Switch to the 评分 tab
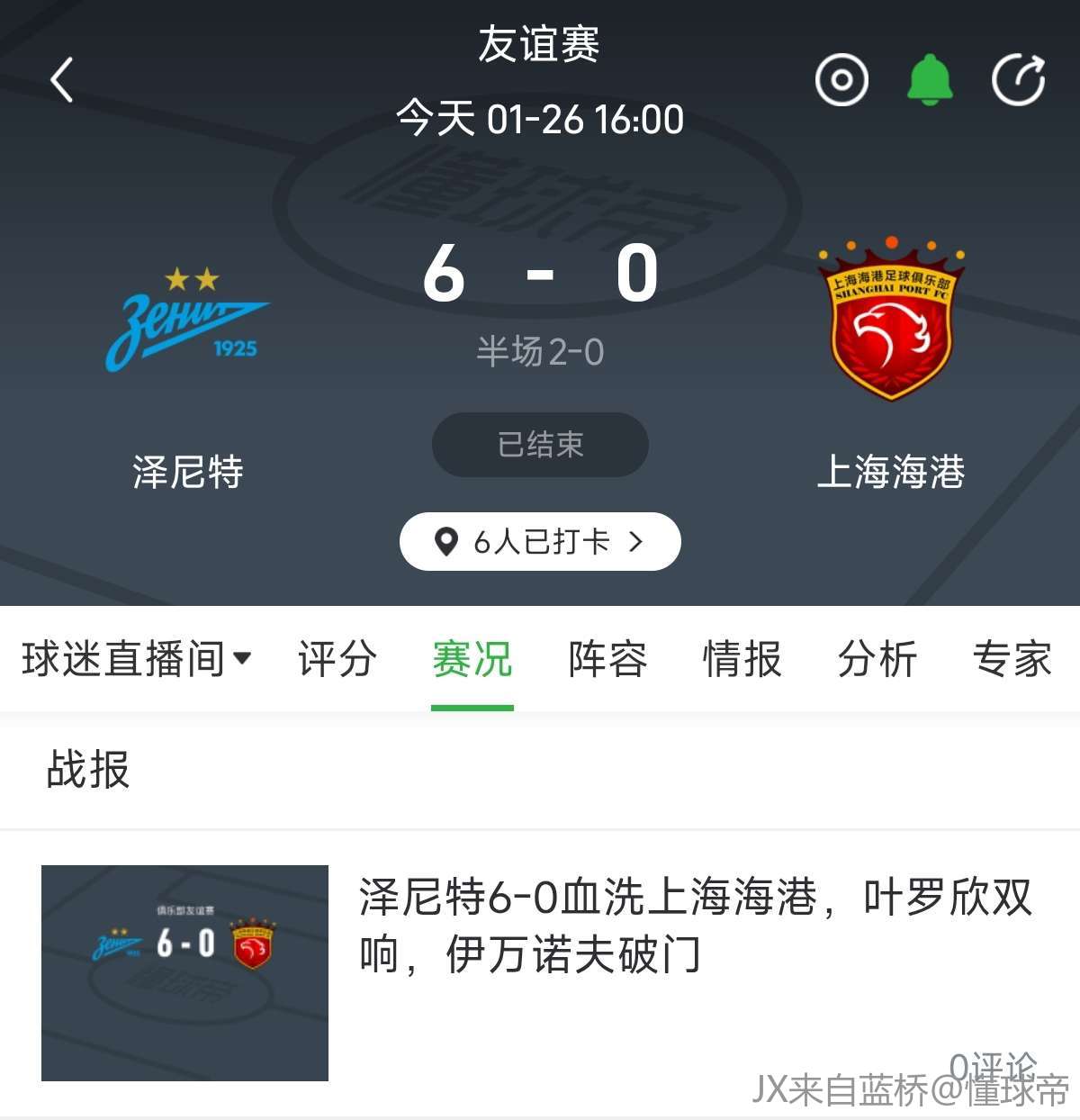The width and height of the screenshot is (1080, 1120). coord(337,659)
